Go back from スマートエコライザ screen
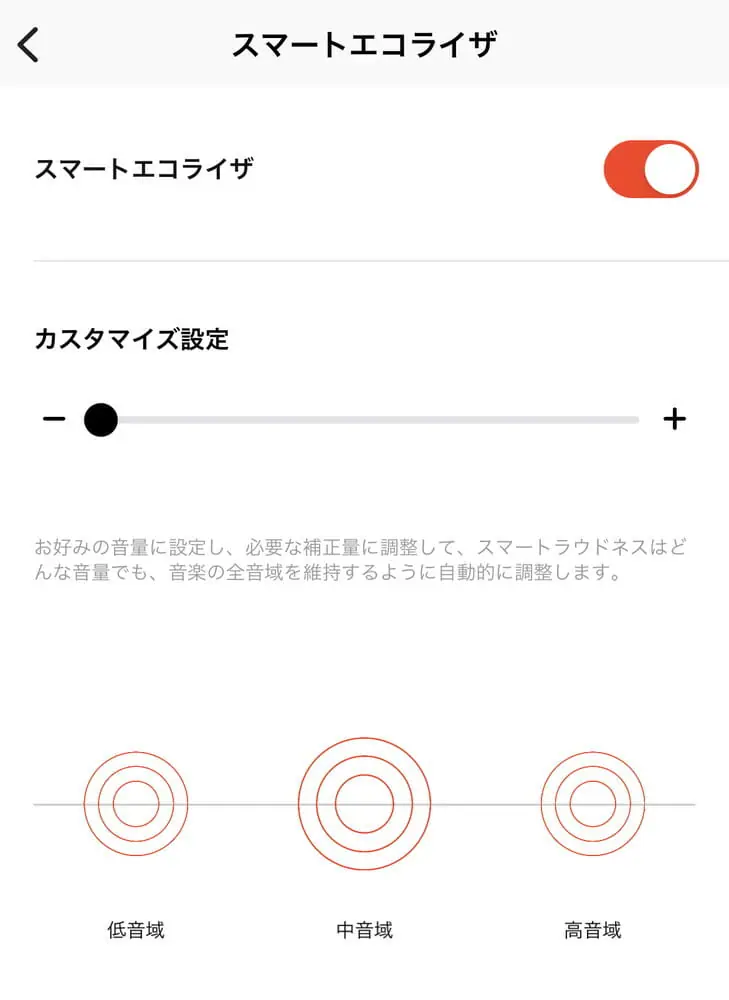The height and width of the screenshot is (1000, 729). (29, 45)
